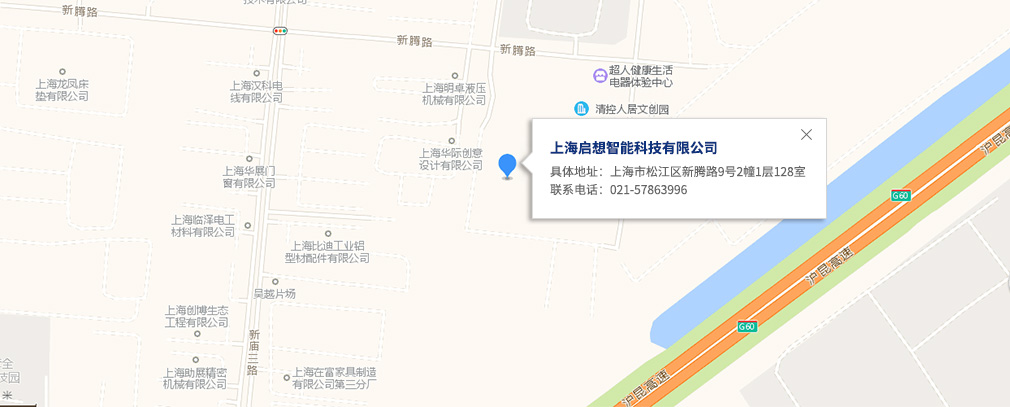Select the 超人健康生活电器体验中心 map point
This screenshot has height=407, width=1010.
(x=599, y=75)
